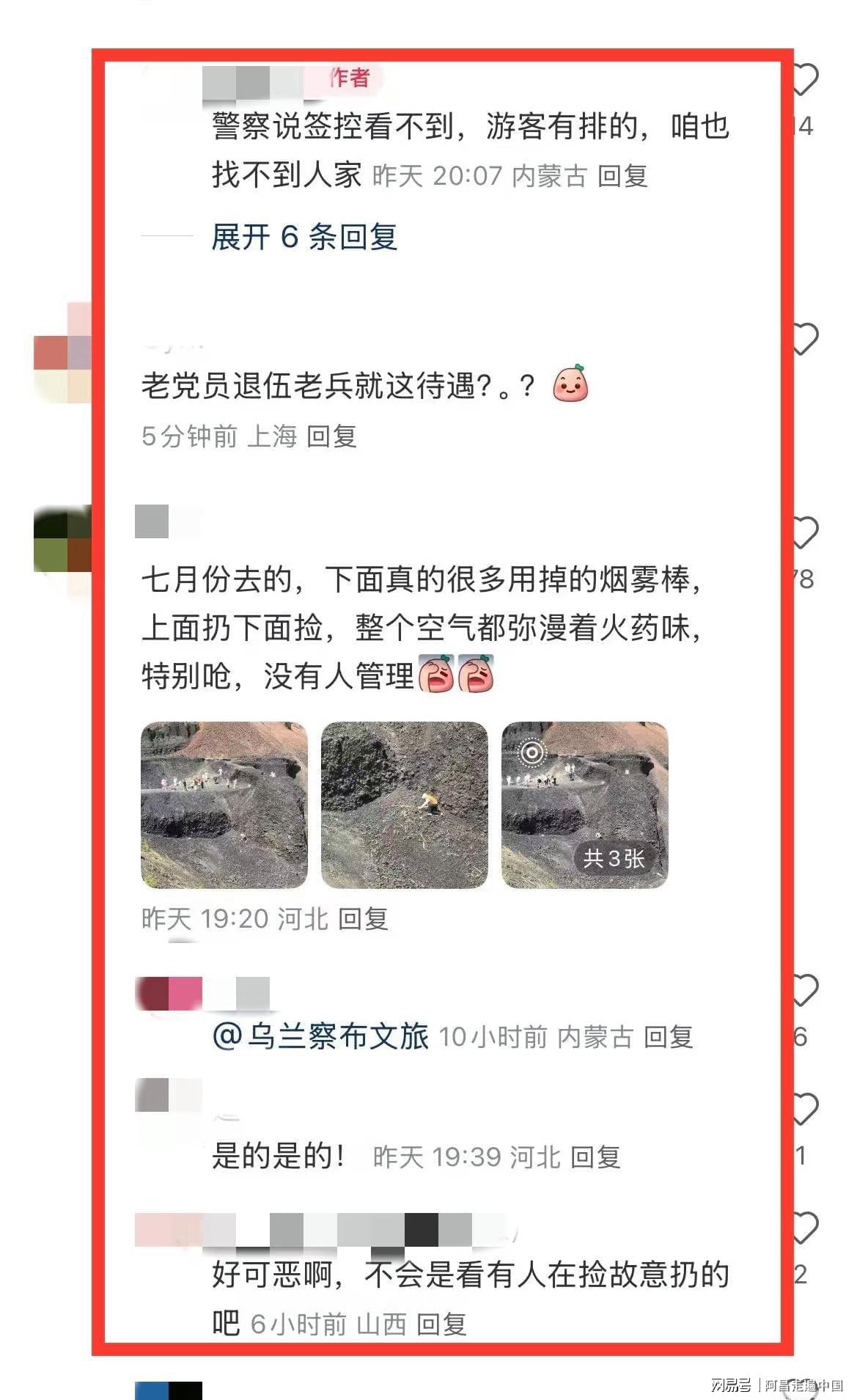Image resolution: width=857 pixels, height=1400 pixels.
Task: Reply to the 七月份去的 comment from 河北
Action: click(x=363, y=918)
